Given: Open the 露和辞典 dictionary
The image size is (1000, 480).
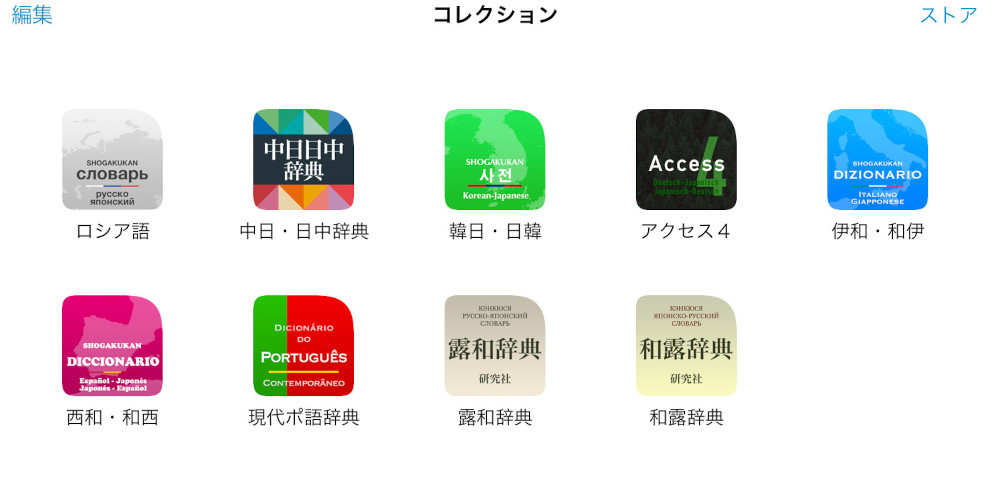Looking at the screenshot, I should tap(495, 346).
